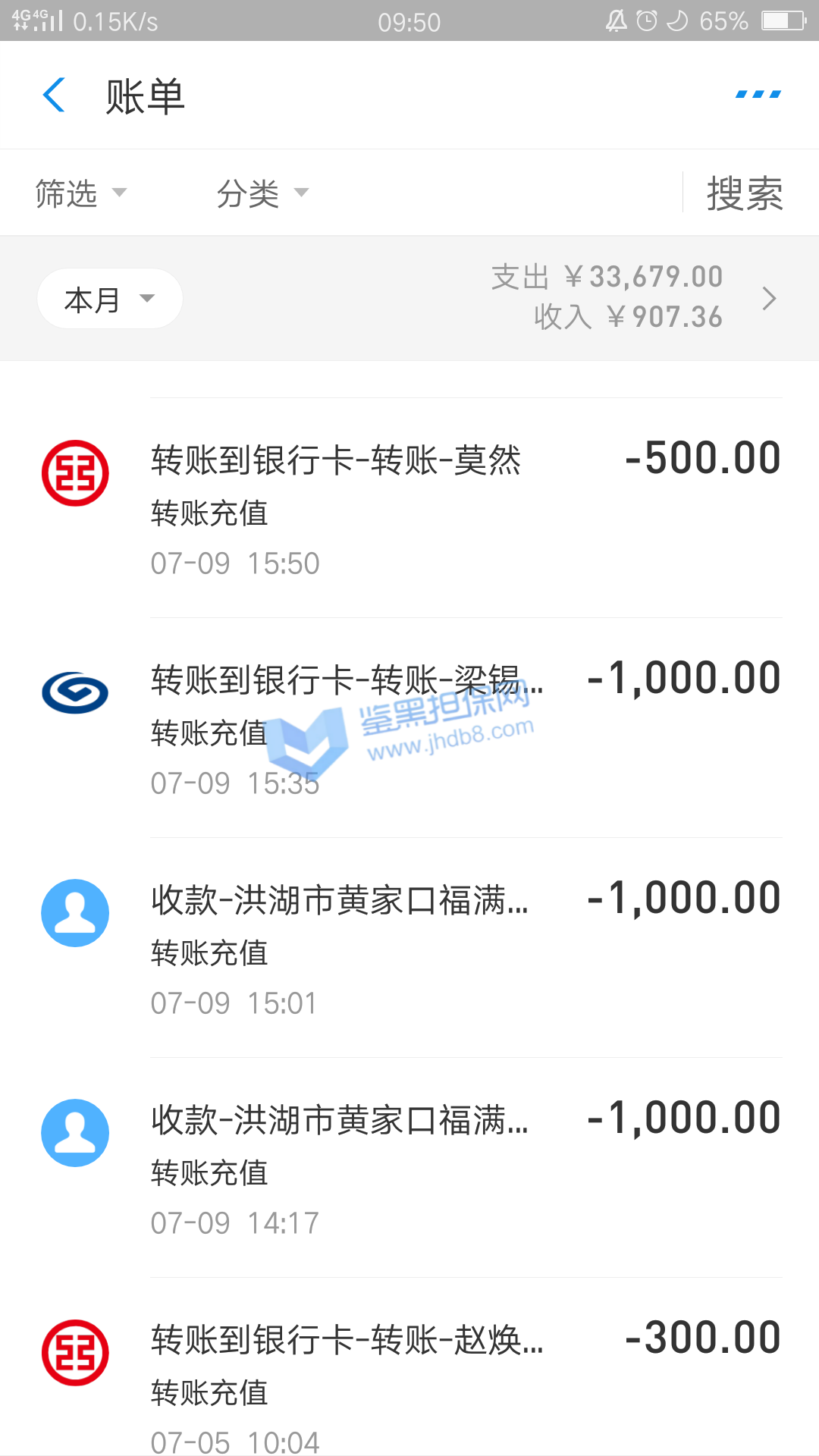The height and width of the screenshot is (1456, 819).
Task: Open the -500.00 transfer to 莫然
Action: pyautogui.click(x=409, y=508)
